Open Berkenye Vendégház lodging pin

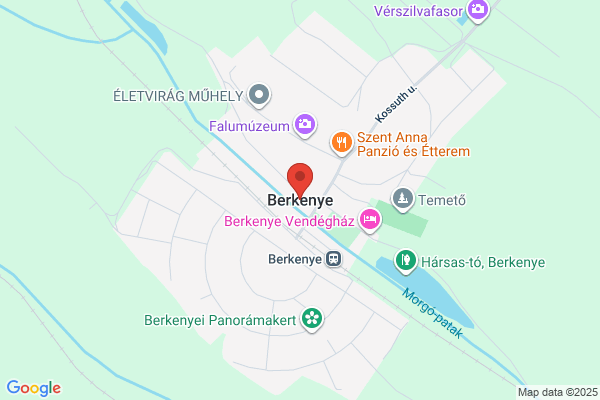370,220
